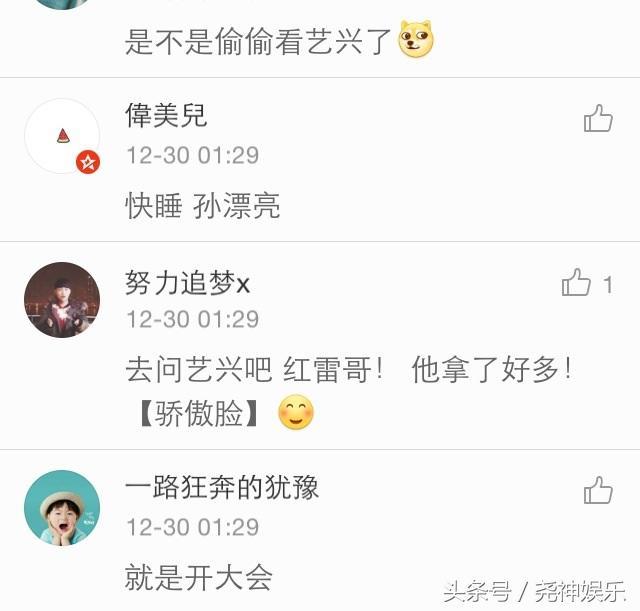Open 努力追梦x's profile avatar
This screenshot has width=640, height=611.
coord(62,300)
